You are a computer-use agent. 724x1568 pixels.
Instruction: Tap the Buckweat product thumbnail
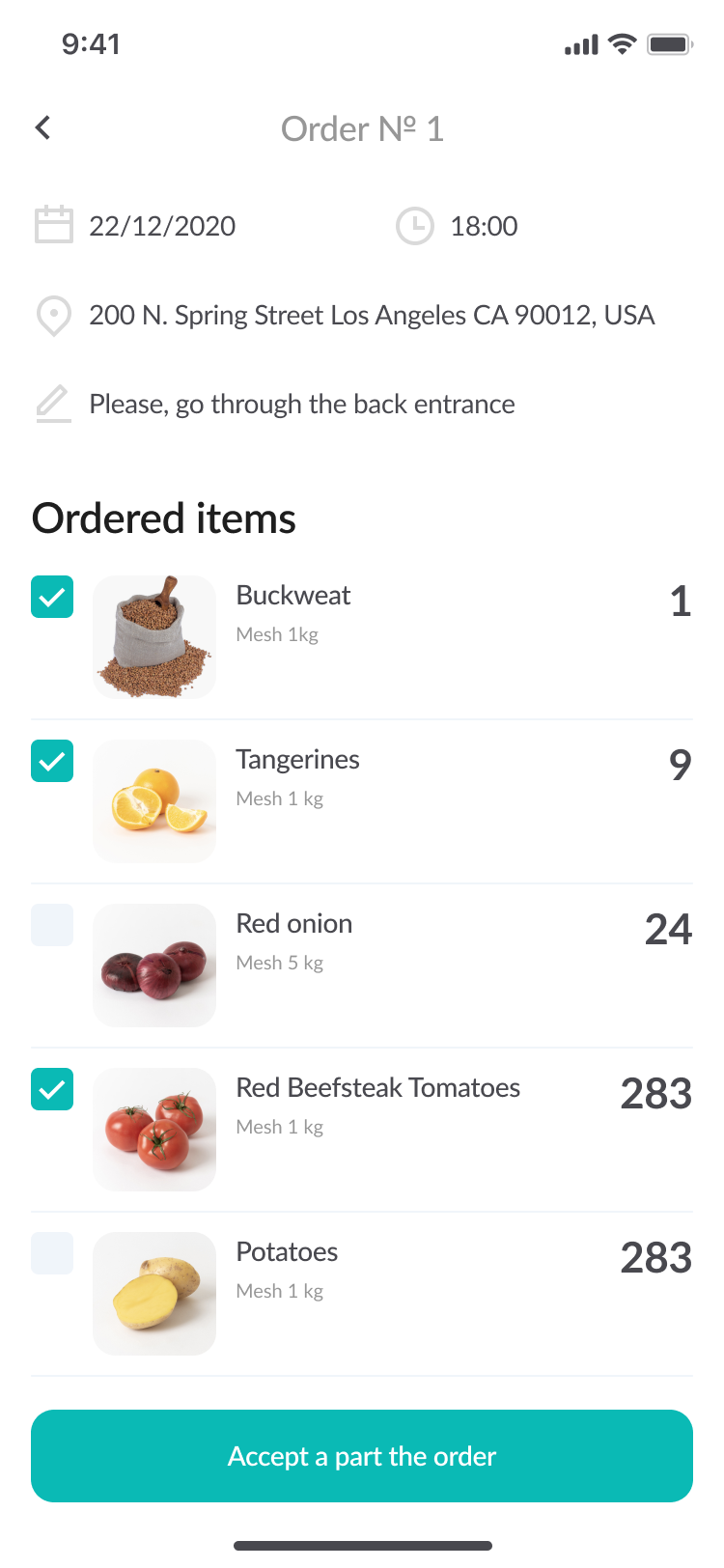[154, 636]
